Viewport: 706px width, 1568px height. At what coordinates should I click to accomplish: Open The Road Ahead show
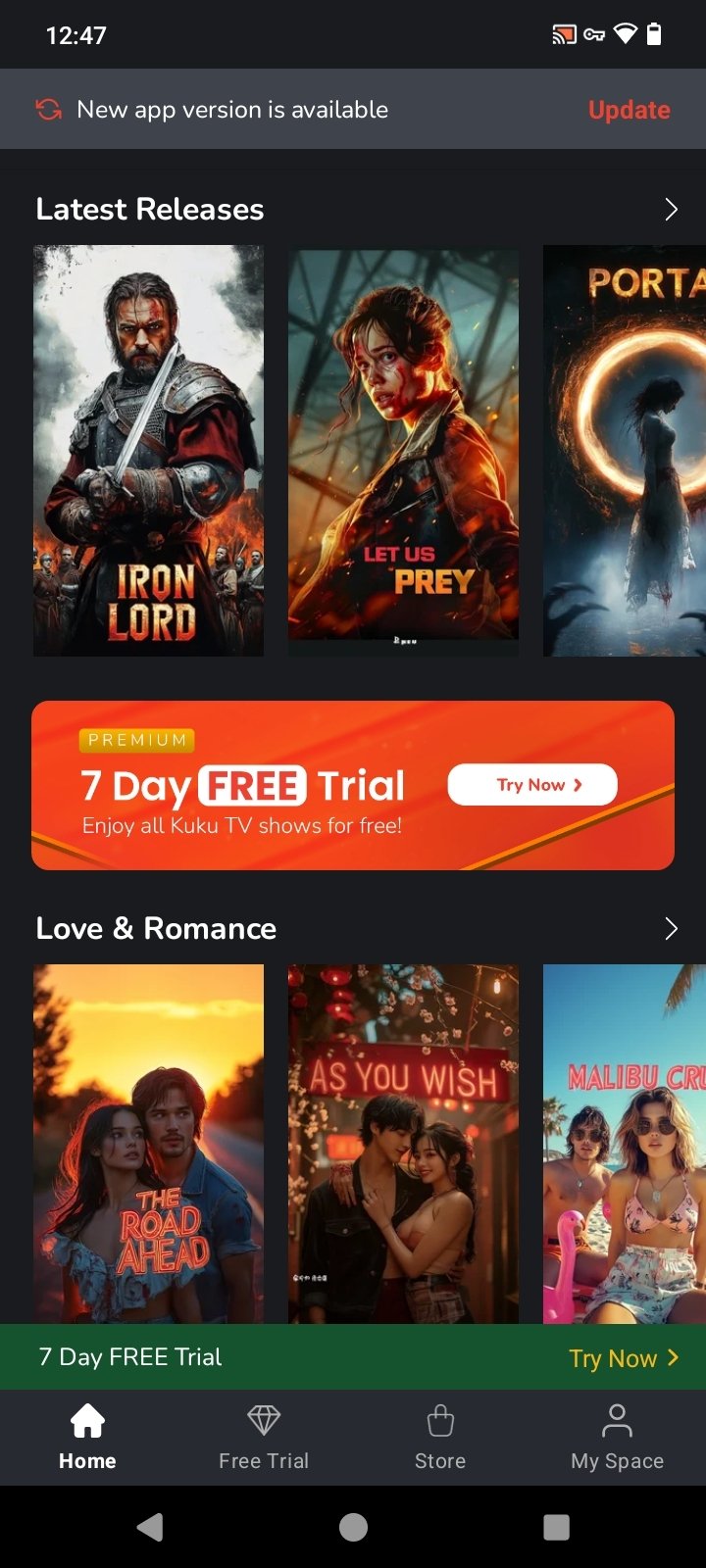[x=148, y=1142]
